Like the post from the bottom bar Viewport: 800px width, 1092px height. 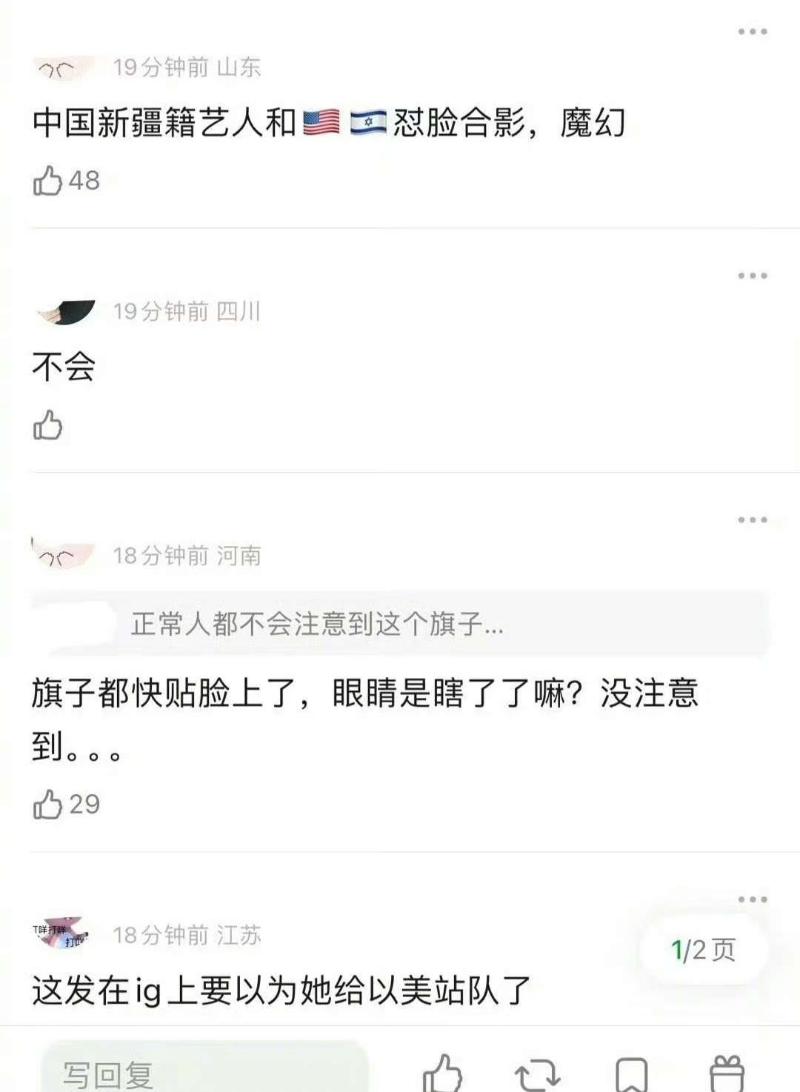(x=442, y=1073)
